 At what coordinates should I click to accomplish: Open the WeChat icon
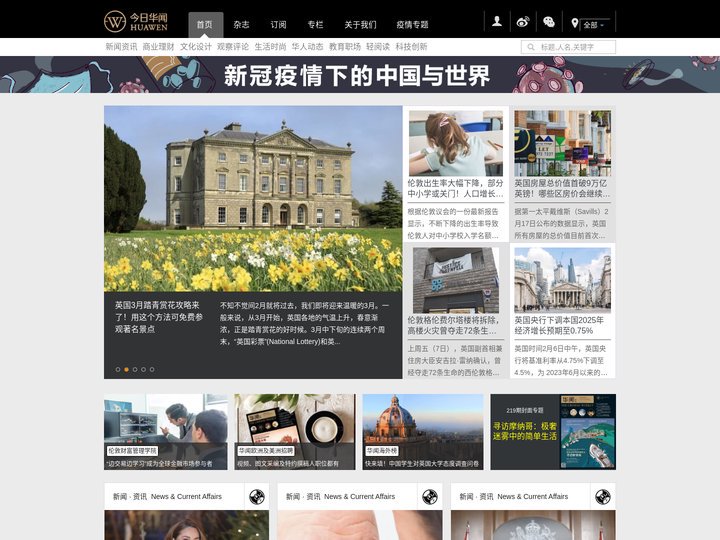(549, 21)
